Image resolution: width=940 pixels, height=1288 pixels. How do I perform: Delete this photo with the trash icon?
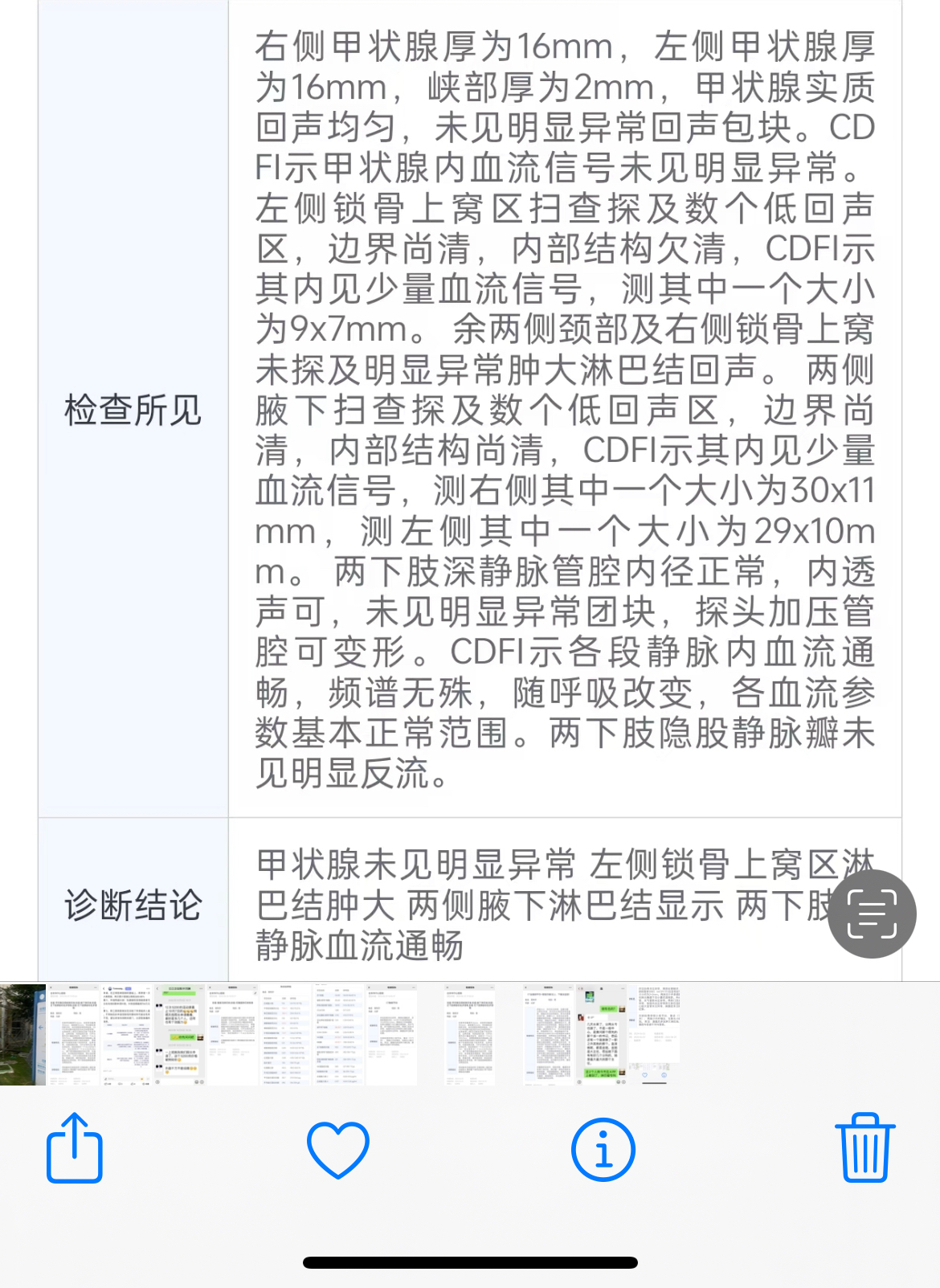pyautogui.click(x=865, y=1148)
